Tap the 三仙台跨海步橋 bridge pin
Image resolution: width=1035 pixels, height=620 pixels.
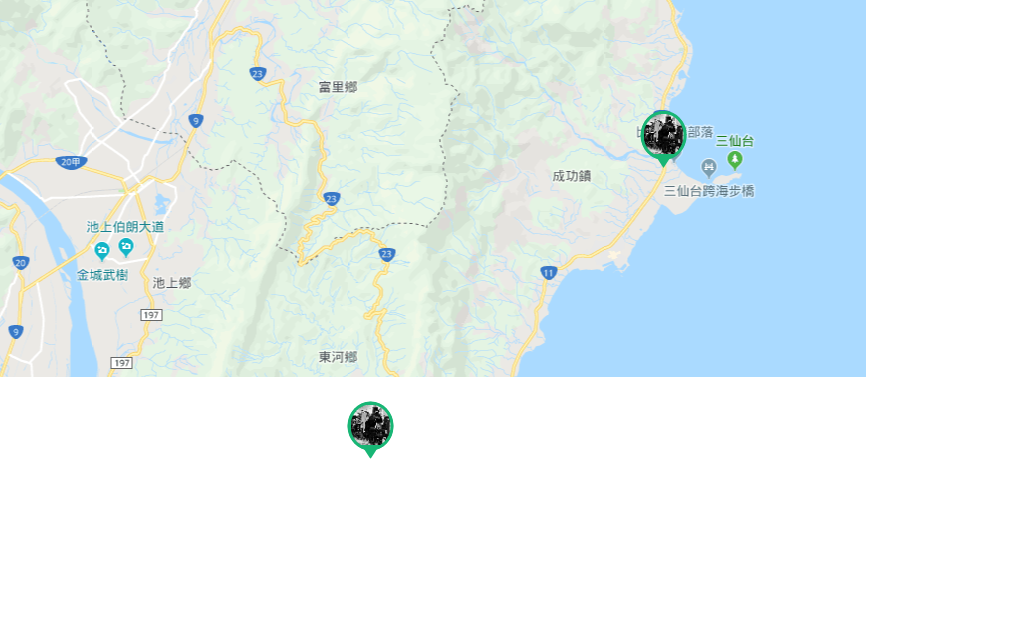pyautogui.click(x=709, y=167)
